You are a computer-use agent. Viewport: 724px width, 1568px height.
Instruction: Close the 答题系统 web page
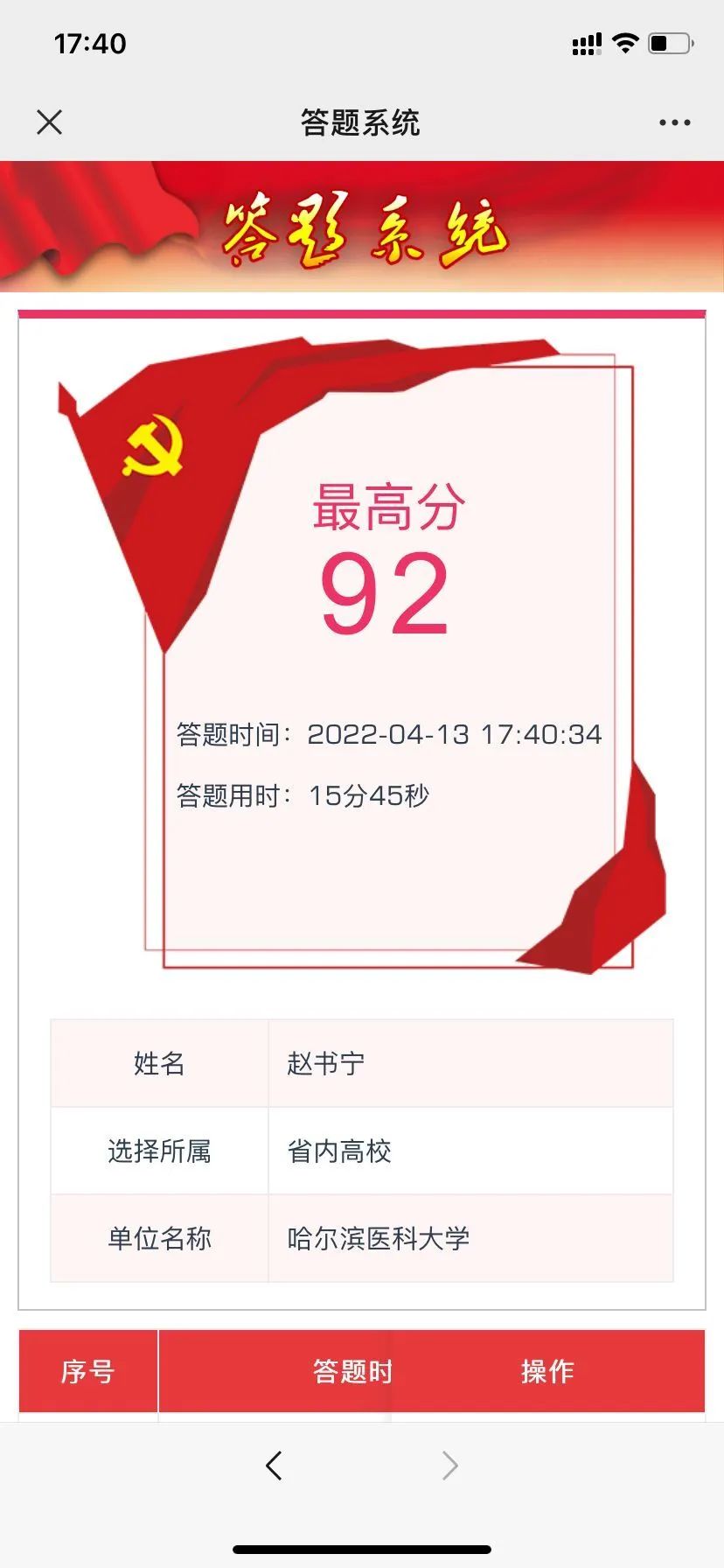point(50,122)
